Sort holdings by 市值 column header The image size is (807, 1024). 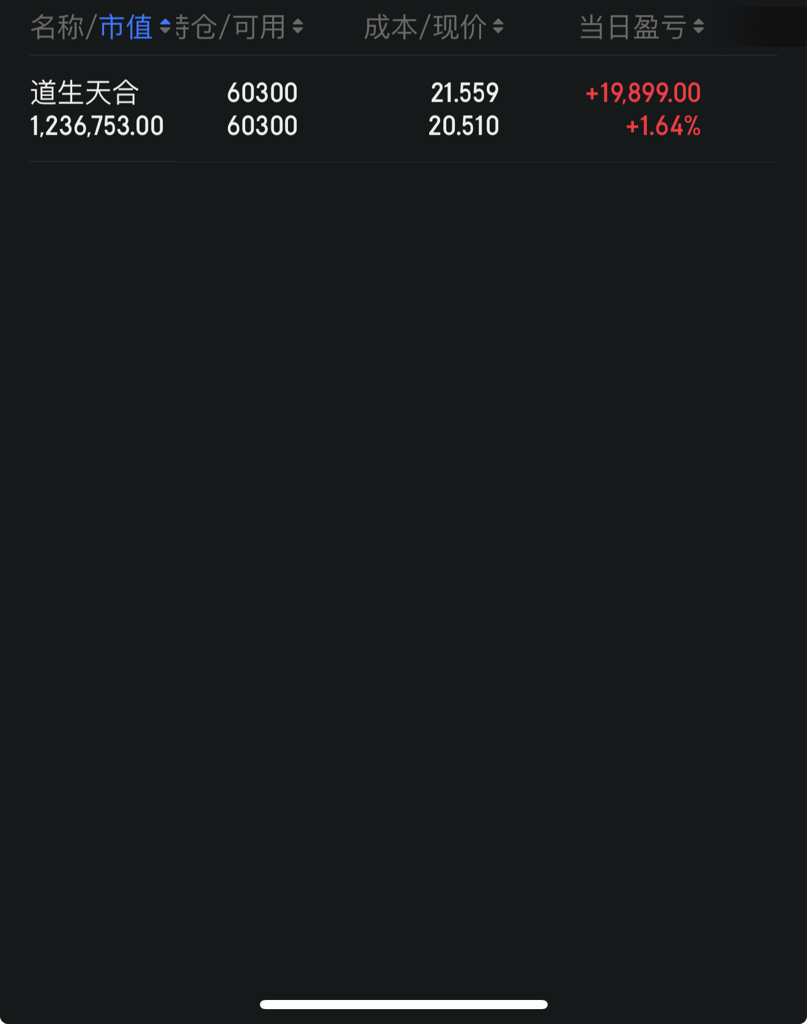[x=134, y=27]
